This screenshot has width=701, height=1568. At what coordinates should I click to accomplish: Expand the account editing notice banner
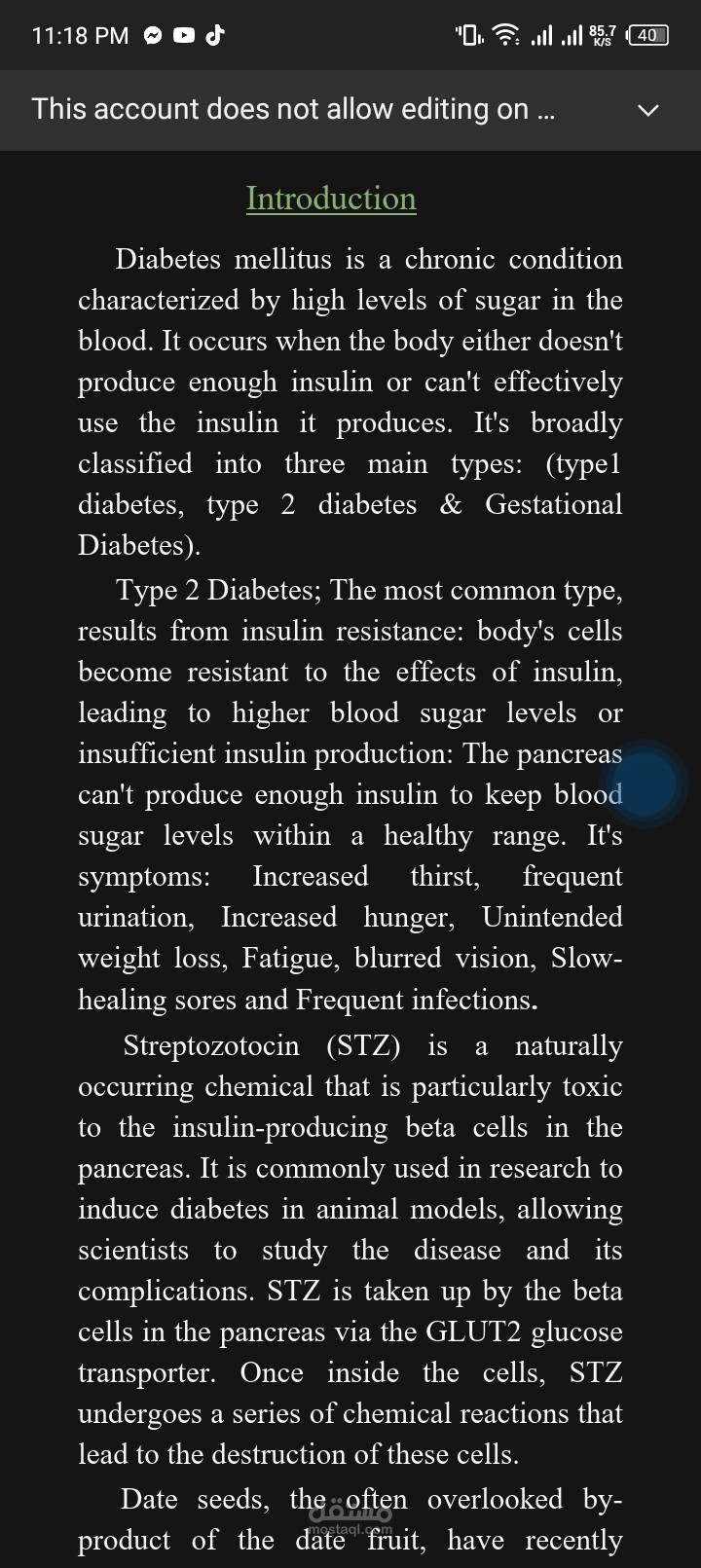pyautogui.click(x=647, y=110)
